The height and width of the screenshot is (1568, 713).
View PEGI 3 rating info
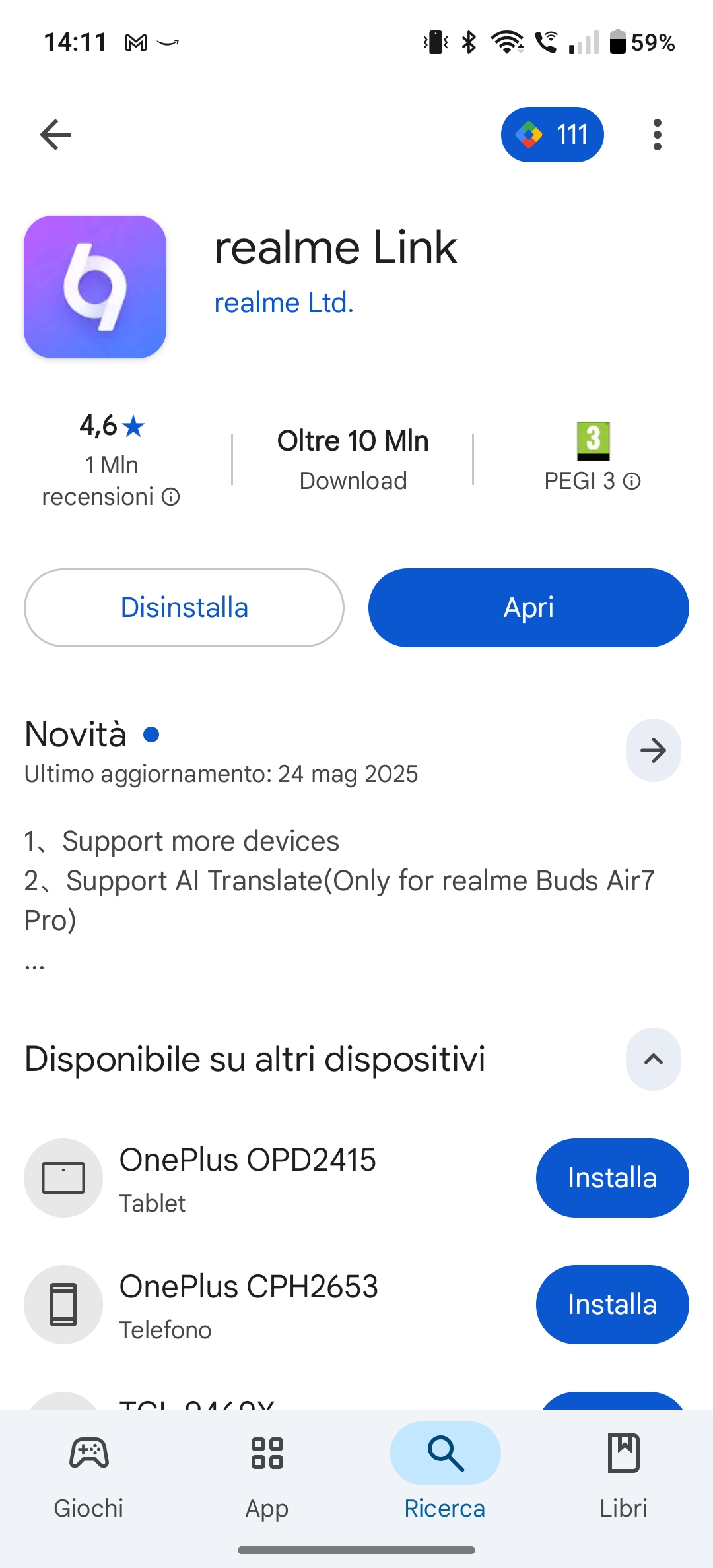[632, 481]
